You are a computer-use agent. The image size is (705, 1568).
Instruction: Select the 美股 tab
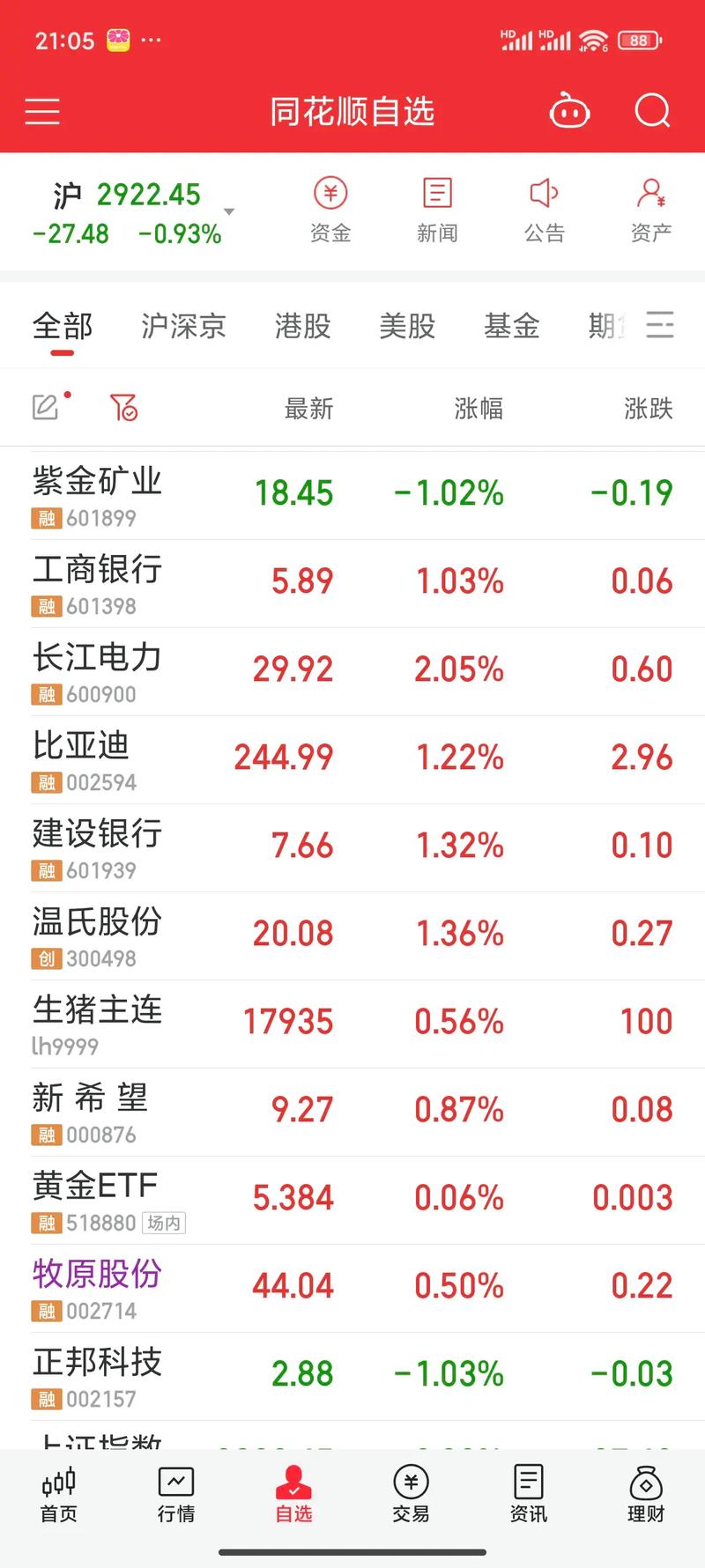coord(407,326)
